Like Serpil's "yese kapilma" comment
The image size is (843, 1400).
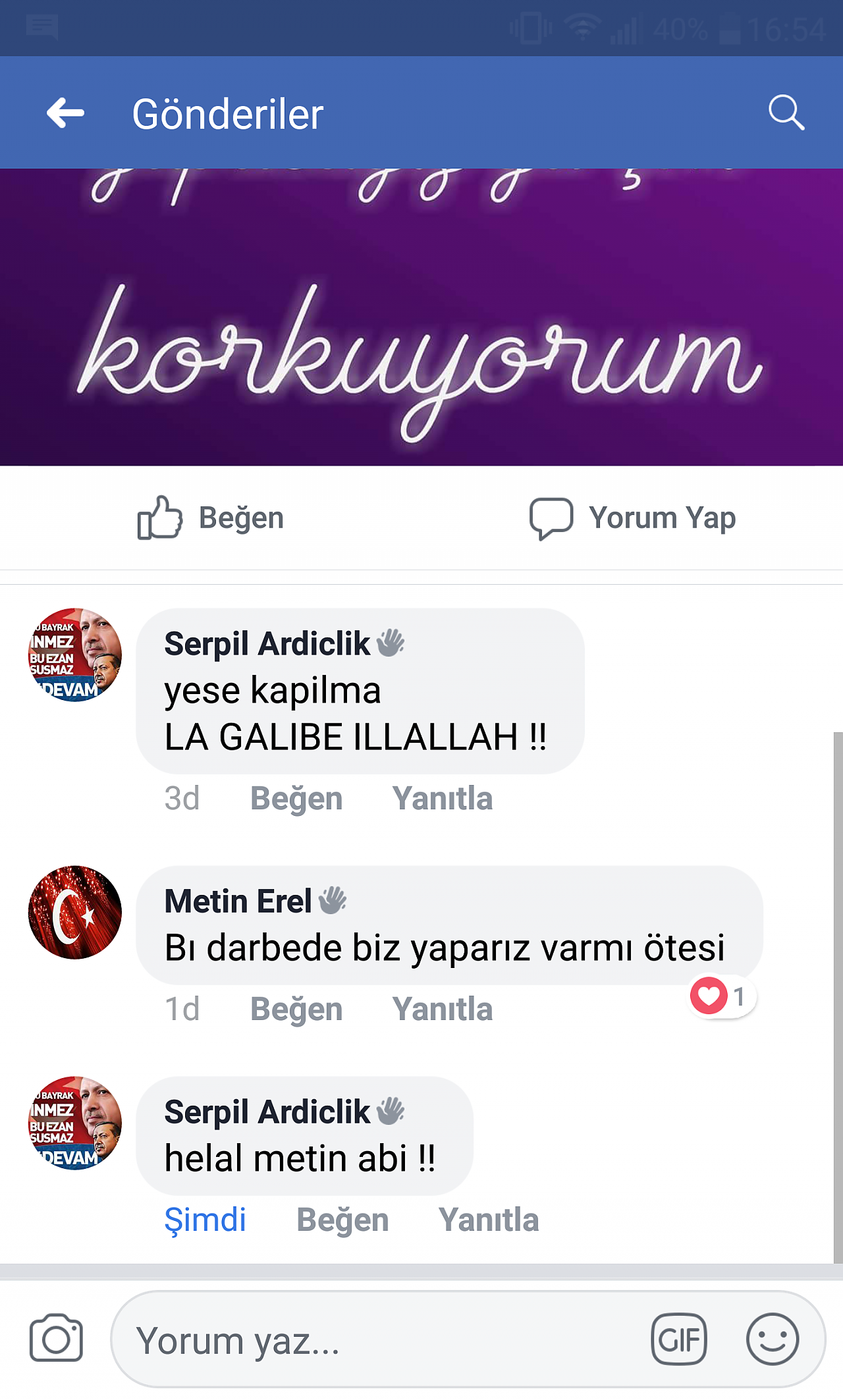point(296,798)
